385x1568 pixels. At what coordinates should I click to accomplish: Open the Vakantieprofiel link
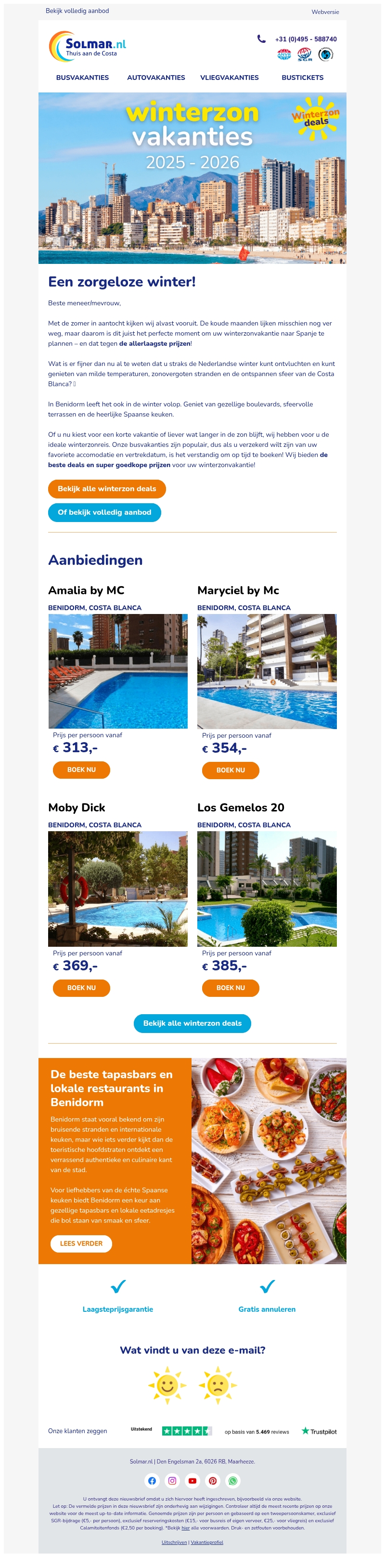(207, 1542)
